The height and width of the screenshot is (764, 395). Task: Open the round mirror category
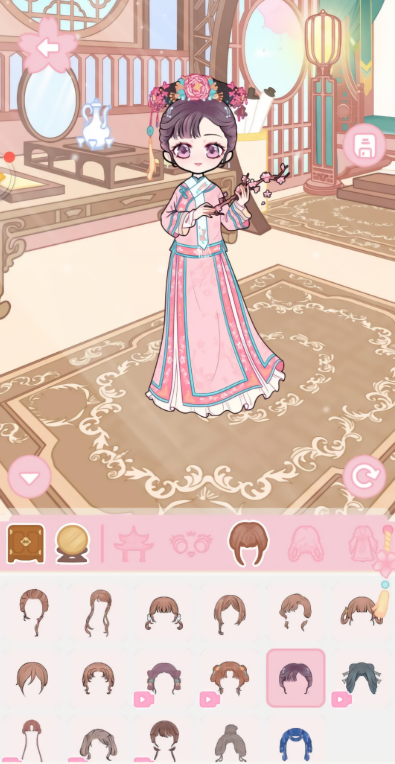(x=72, y=543)
